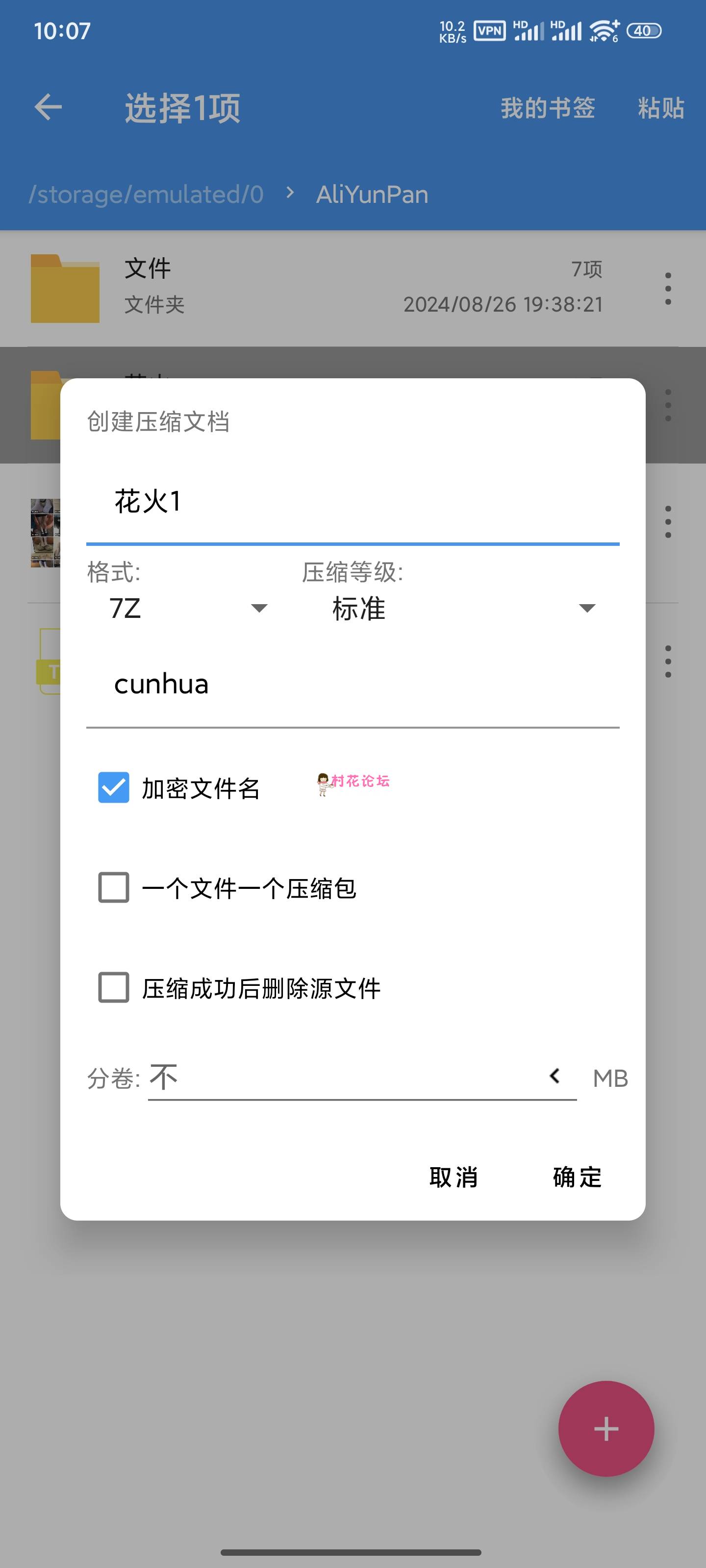
Task: Uncheck the 加密文件名 checkbox
Action: (x=114, y=787)
